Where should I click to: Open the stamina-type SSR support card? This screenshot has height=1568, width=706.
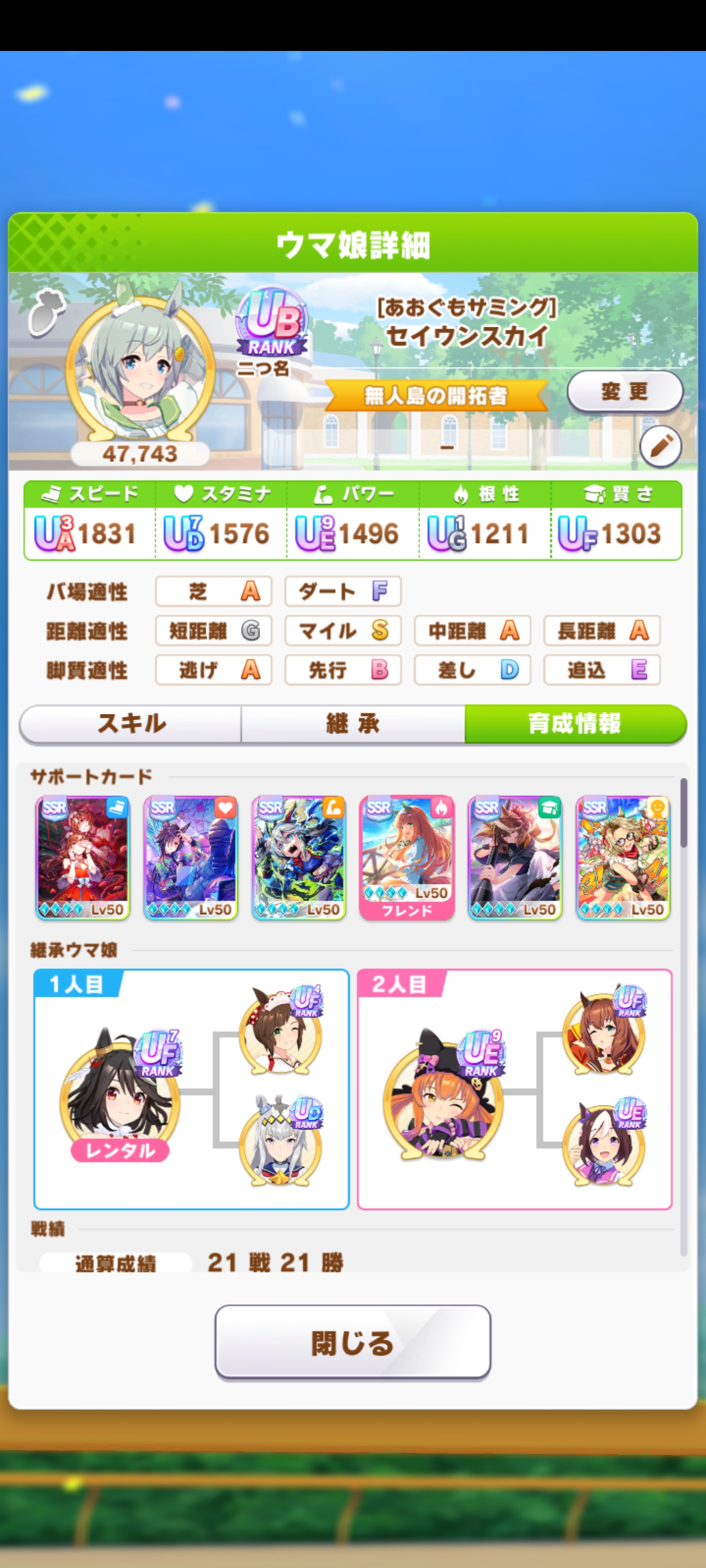[191, 857]
